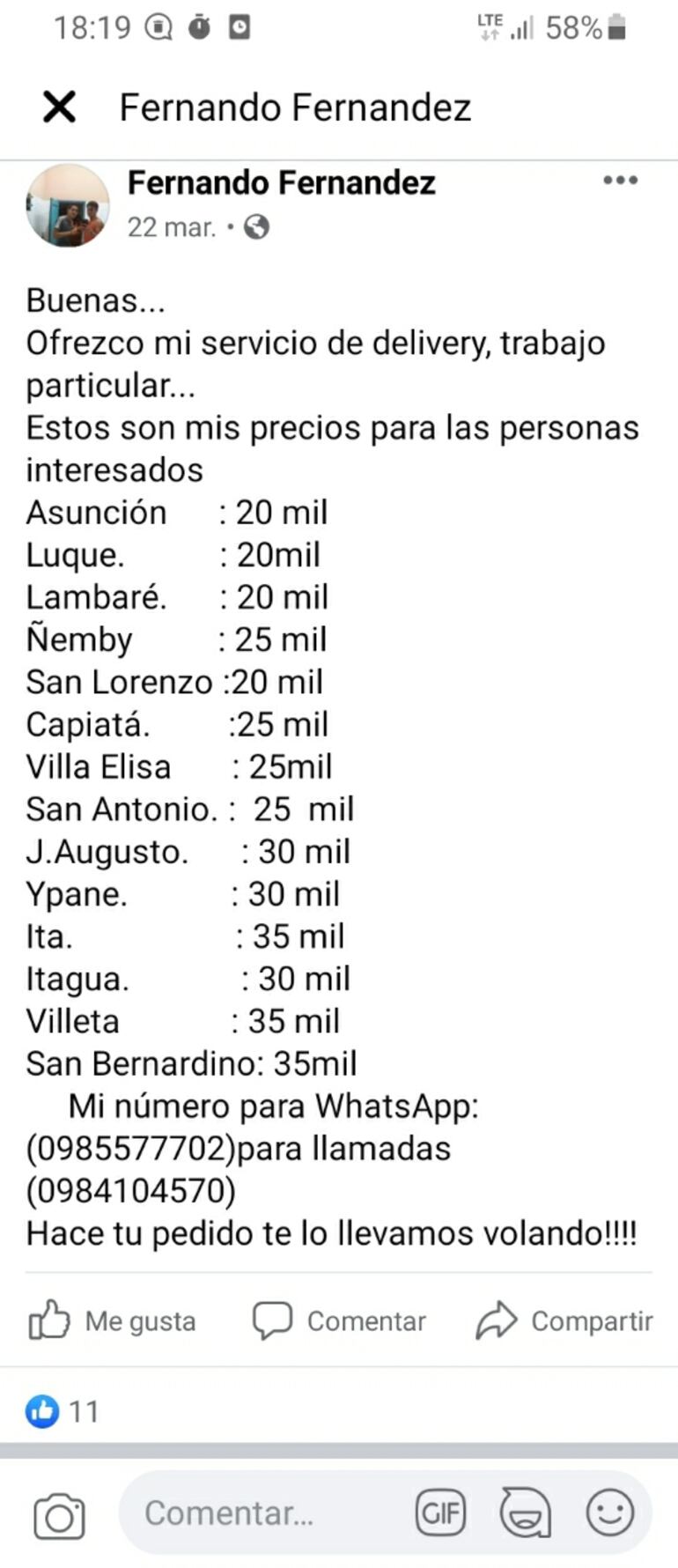The width and height of the screenshot is (678, 1568).
Task: Open Fernando Fernandez profile name link
Action: (281, 182)
